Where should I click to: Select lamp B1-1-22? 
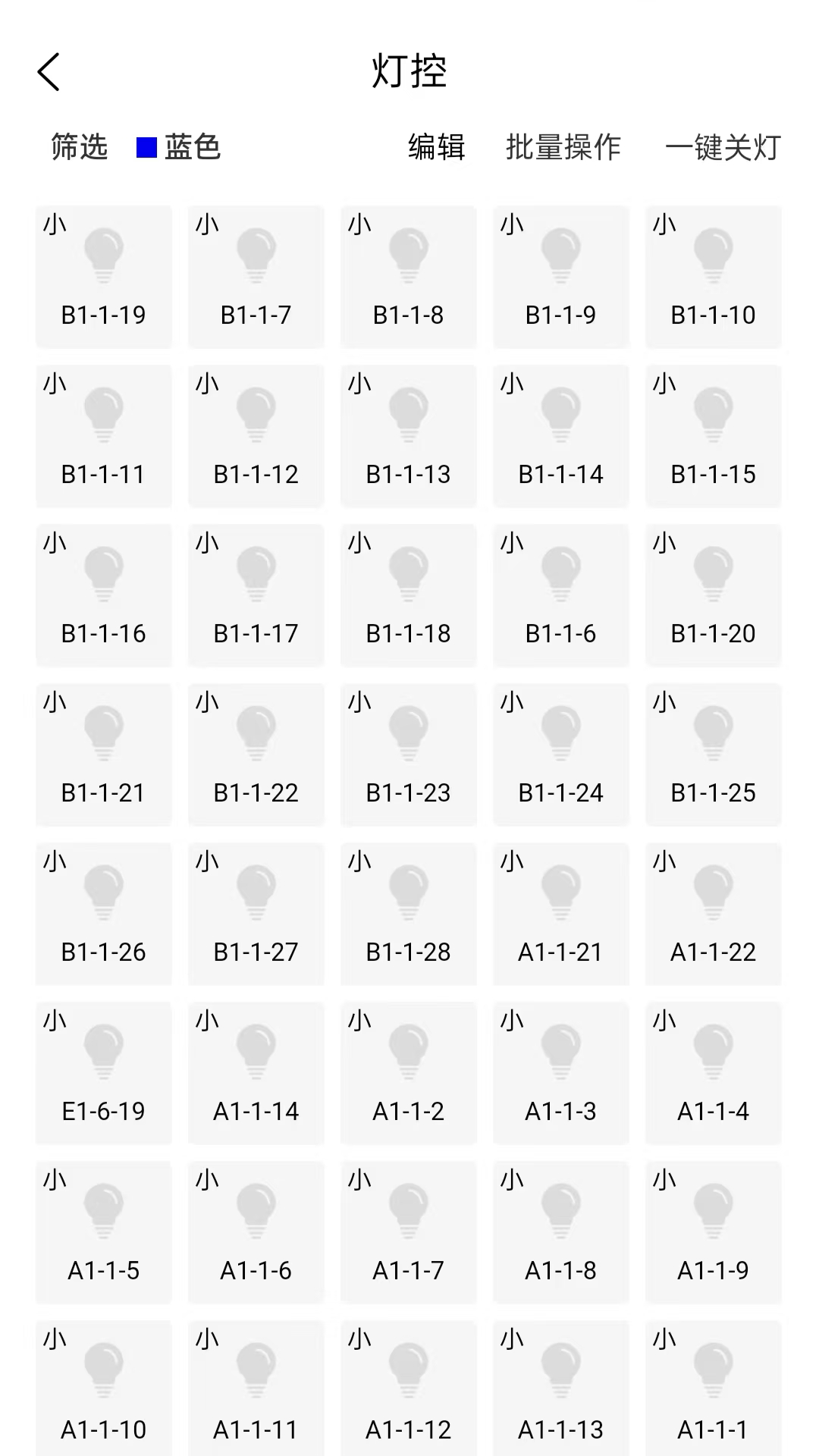click(256, 755)
